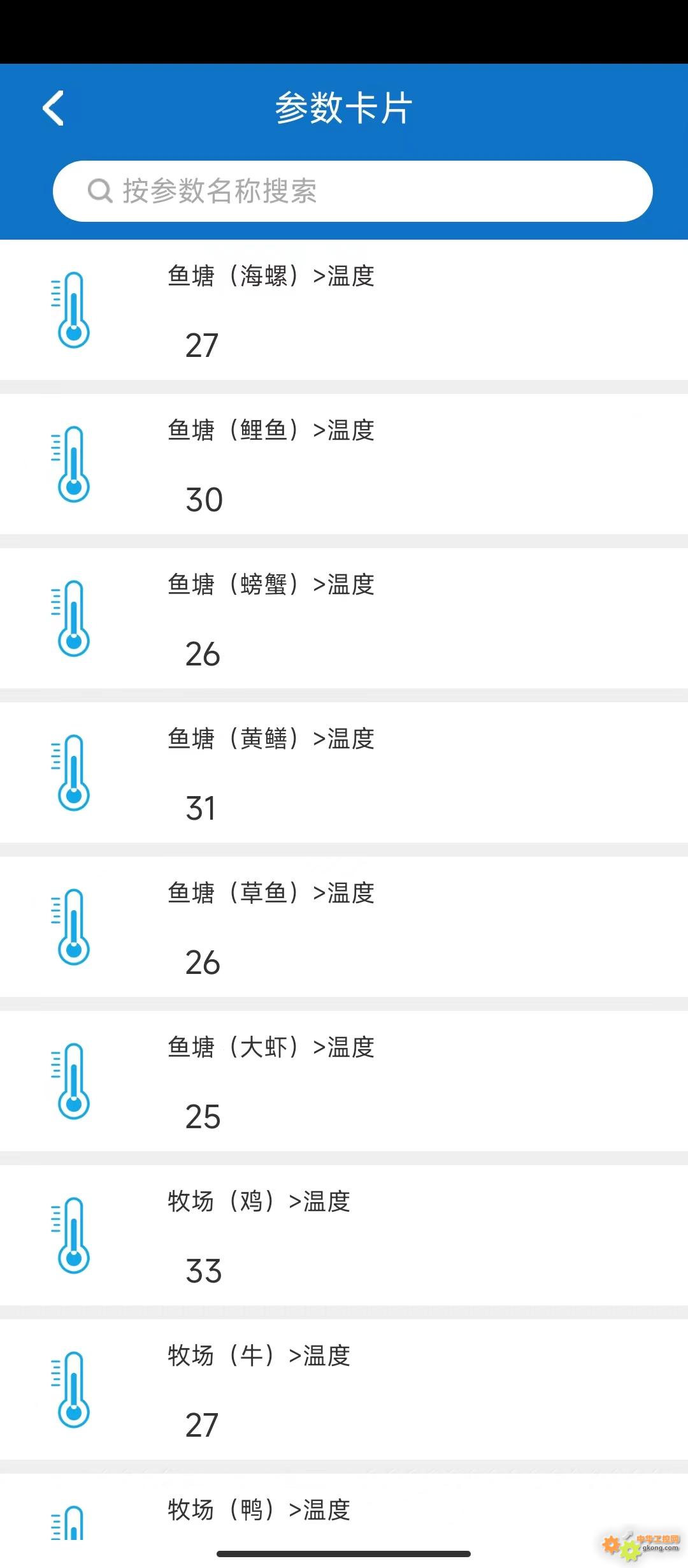Tap the 按参数名称搜索 search box

click(353, 191)
